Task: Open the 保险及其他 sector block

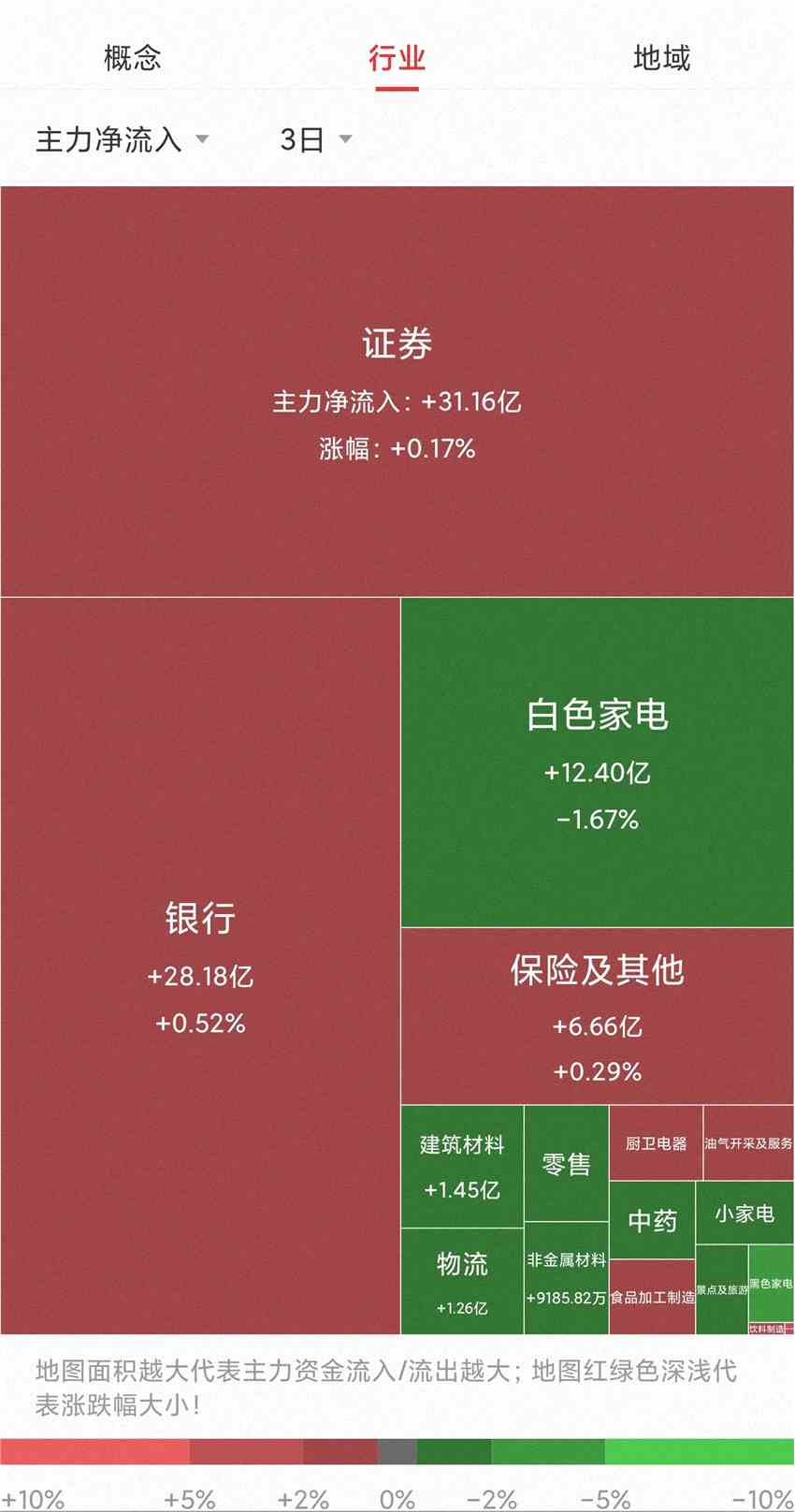Action: [x=597, y=1016]
